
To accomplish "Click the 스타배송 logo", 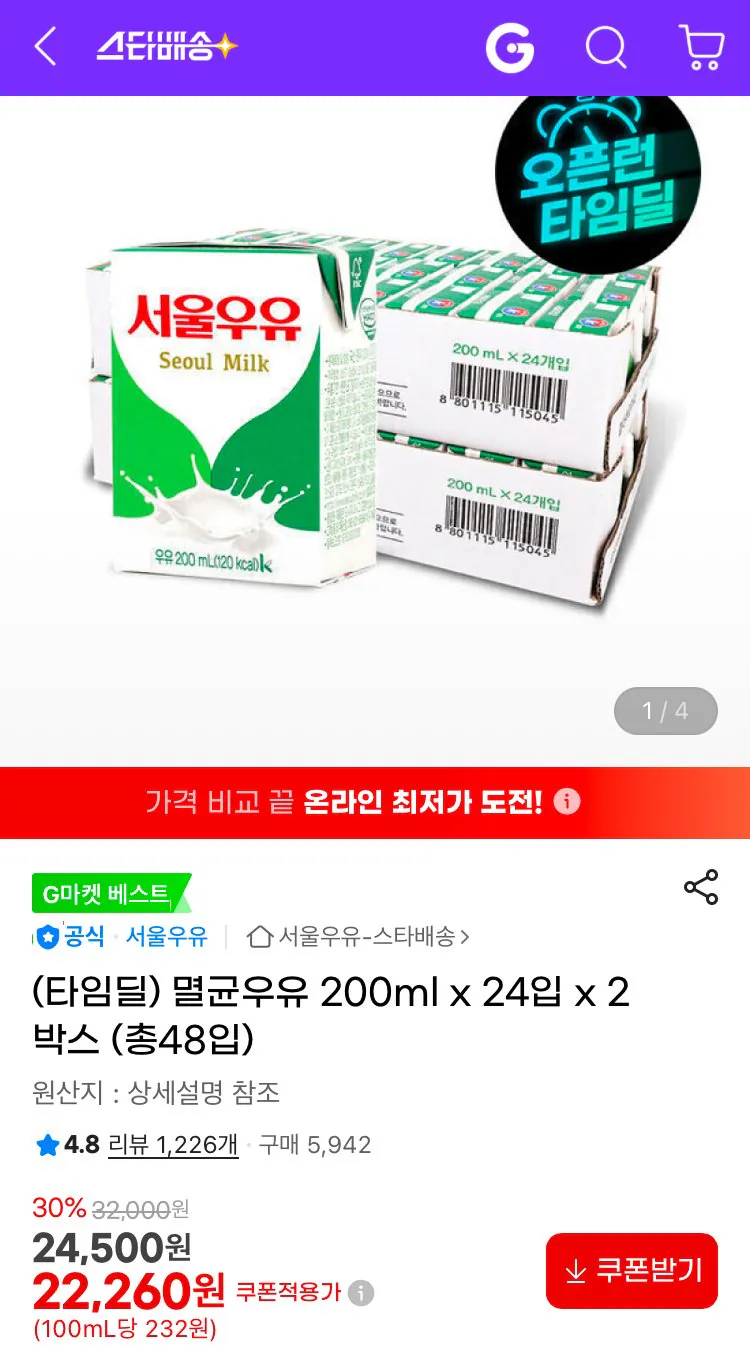I will point(160,45).
